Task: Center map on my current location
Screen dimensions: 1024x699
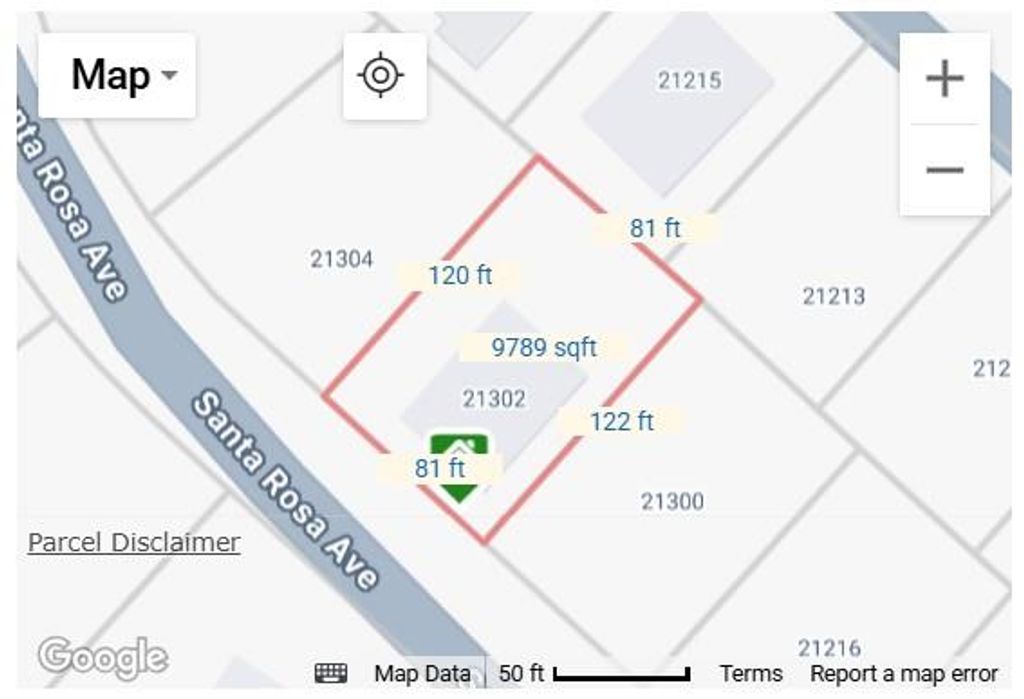Action: click(384, 76)
